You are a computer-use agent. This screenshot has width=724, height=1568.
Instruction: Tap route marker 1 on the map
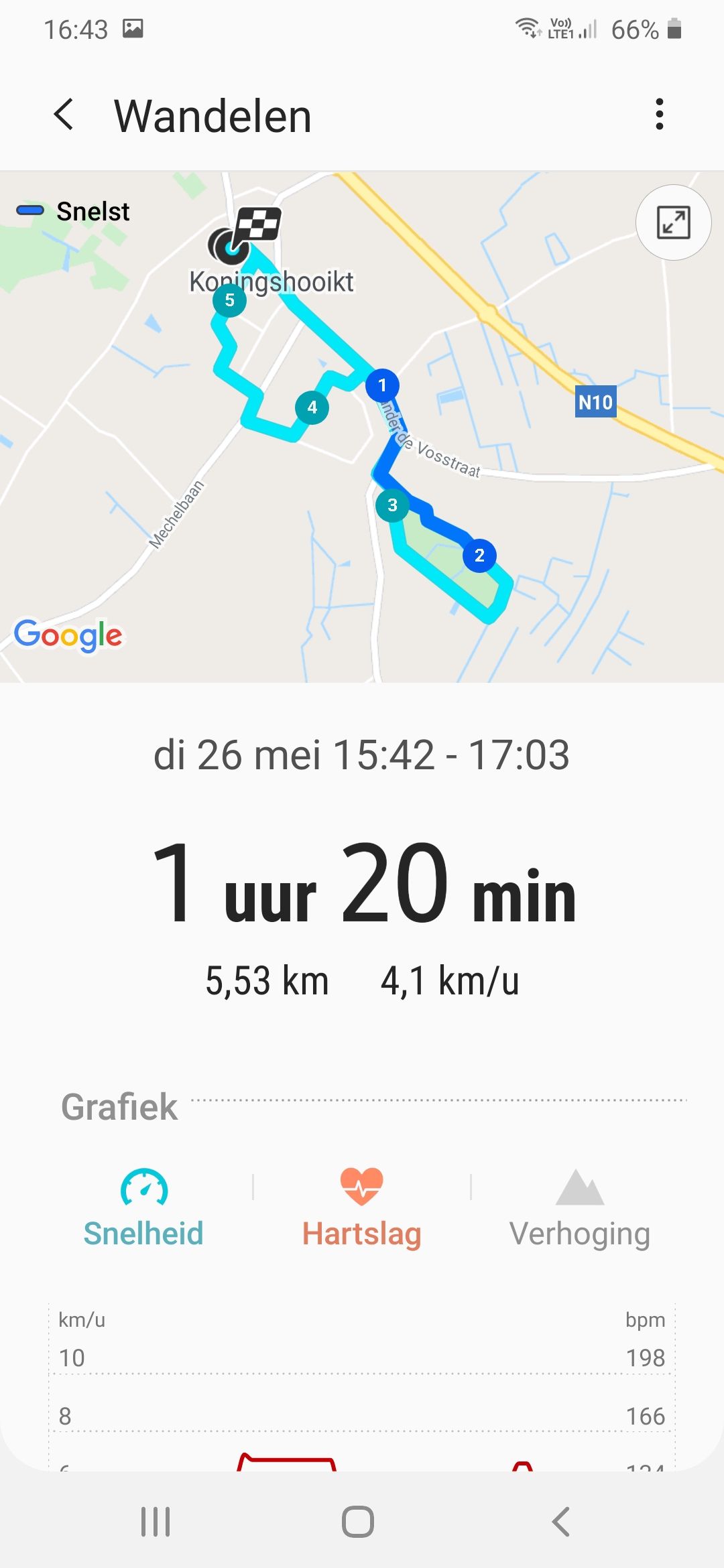pyautogui.click(x=383, y=386)
